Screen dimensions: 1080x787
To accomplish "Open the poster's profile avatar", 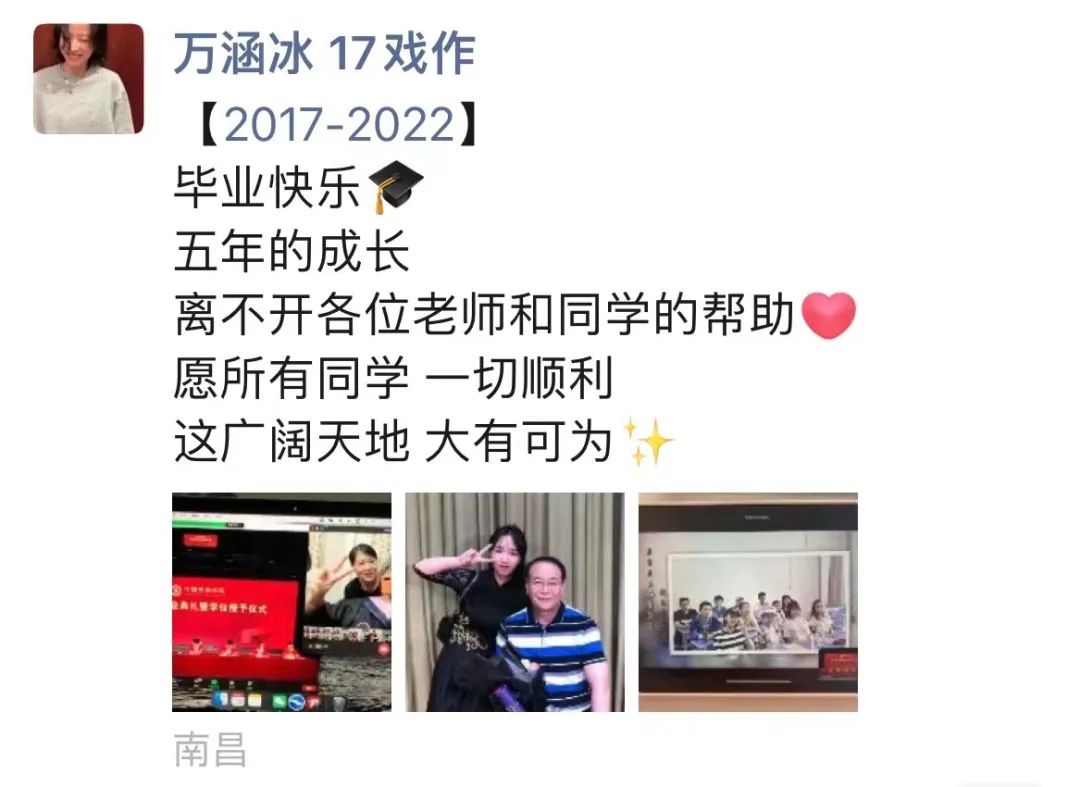I will click(88, 79).
